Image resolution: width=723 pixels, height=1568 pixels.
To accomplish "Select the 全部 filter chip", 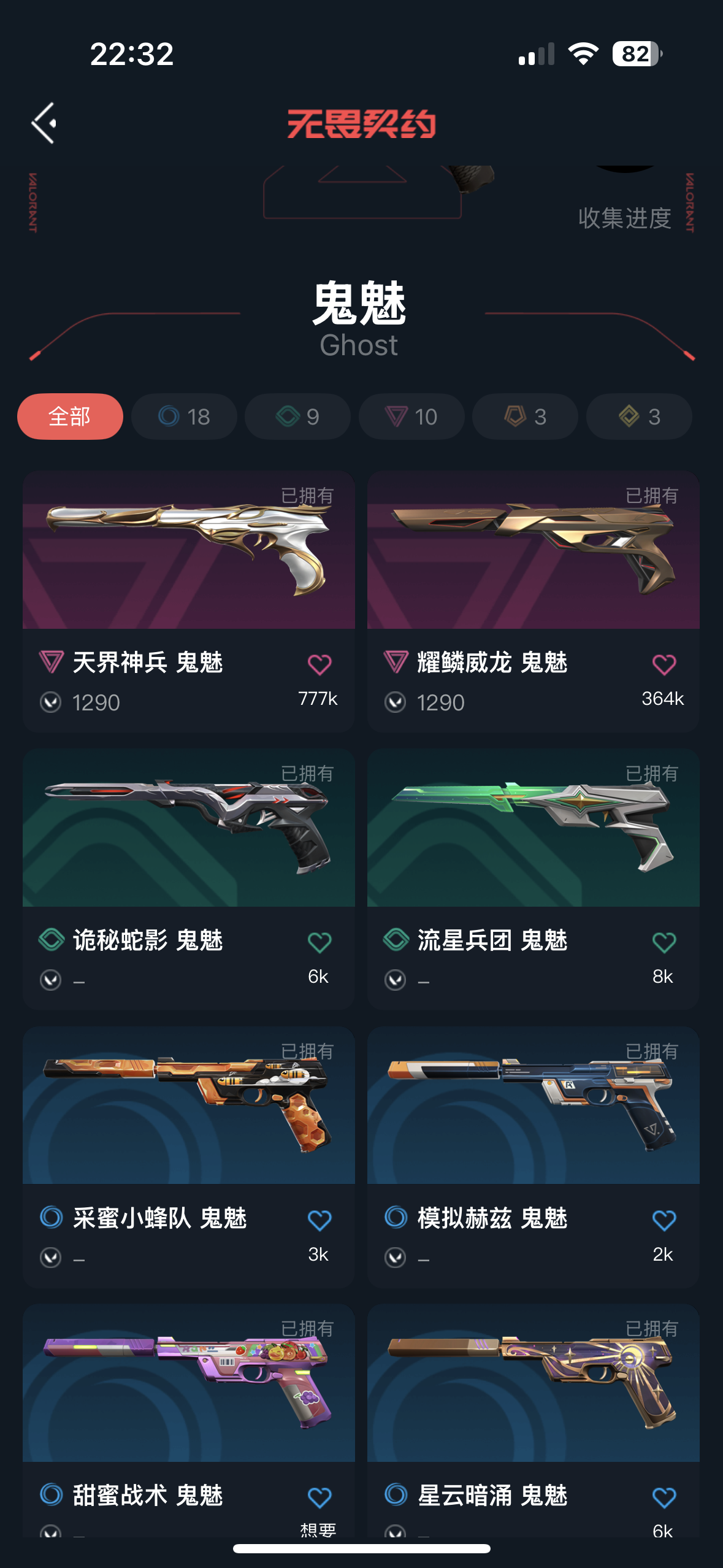I will pyautogui.click(x=70, y=417).
